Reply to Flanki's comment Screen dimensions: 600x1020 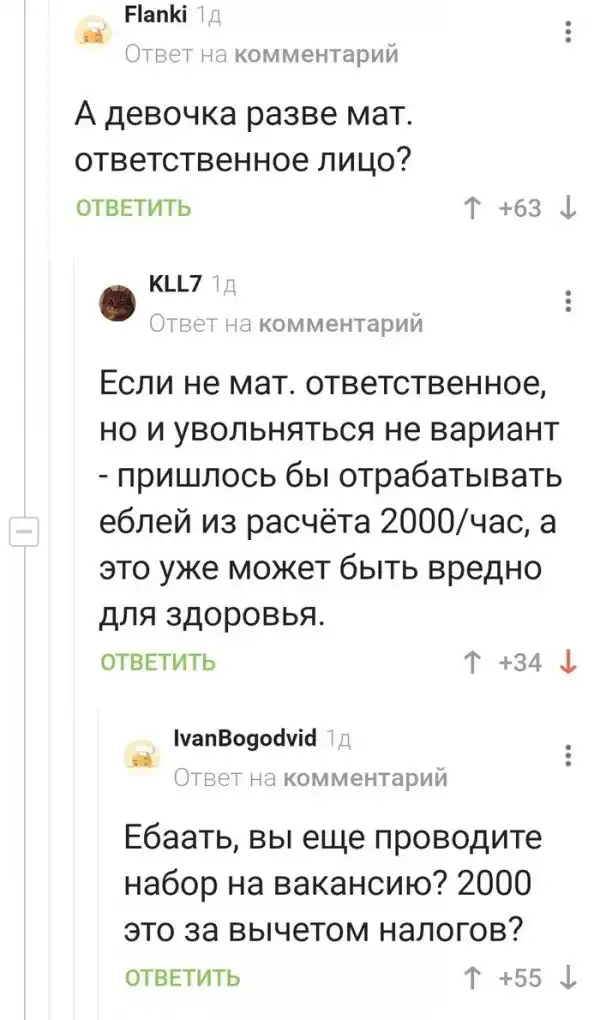134,208
